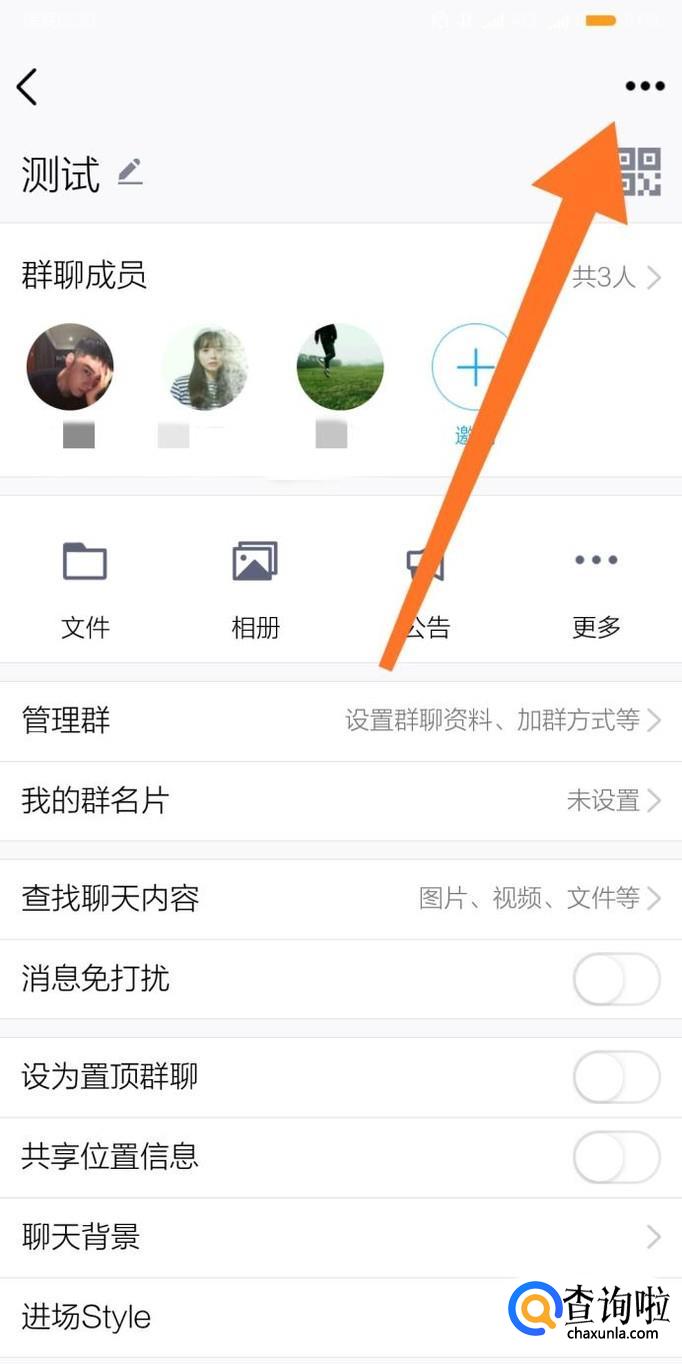The width and height of the screenshot is (682, 1364).
Task: Turn on 共享位置信息
Action: click(x=616, y=1157)
